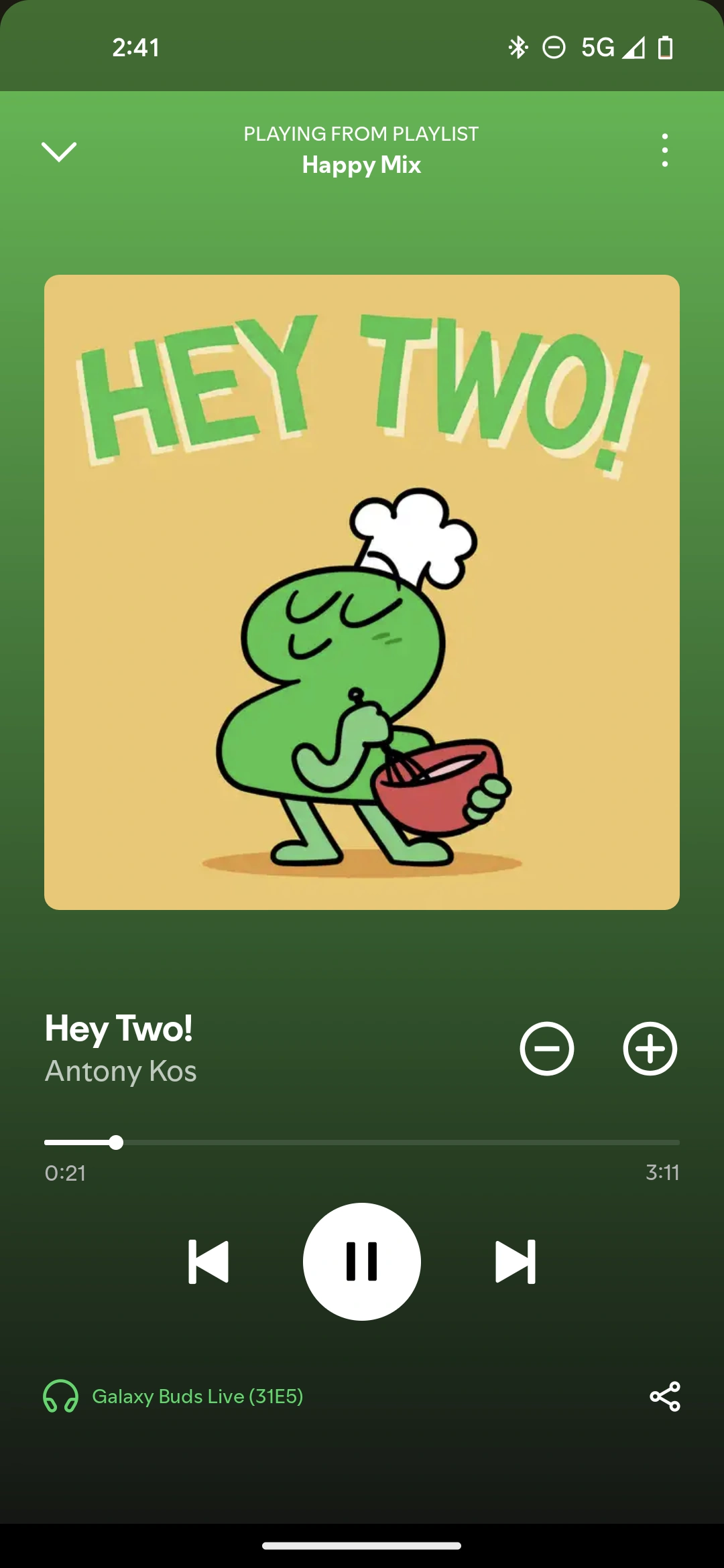Skip to the previous track
724x1568 pixels.
click(208, 1262)
